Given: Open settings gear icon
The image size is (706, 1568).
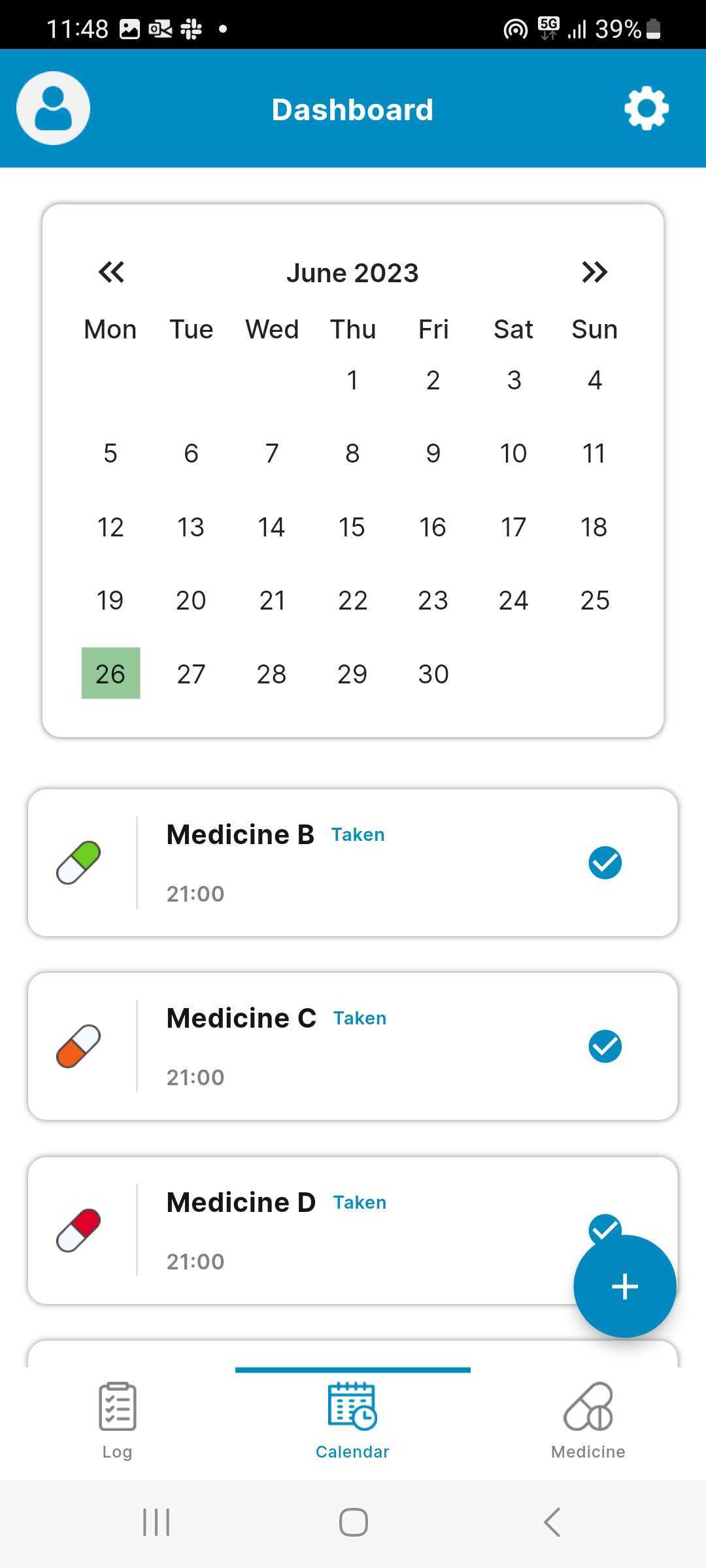Looking at the screenshot, I should [646, 108].
